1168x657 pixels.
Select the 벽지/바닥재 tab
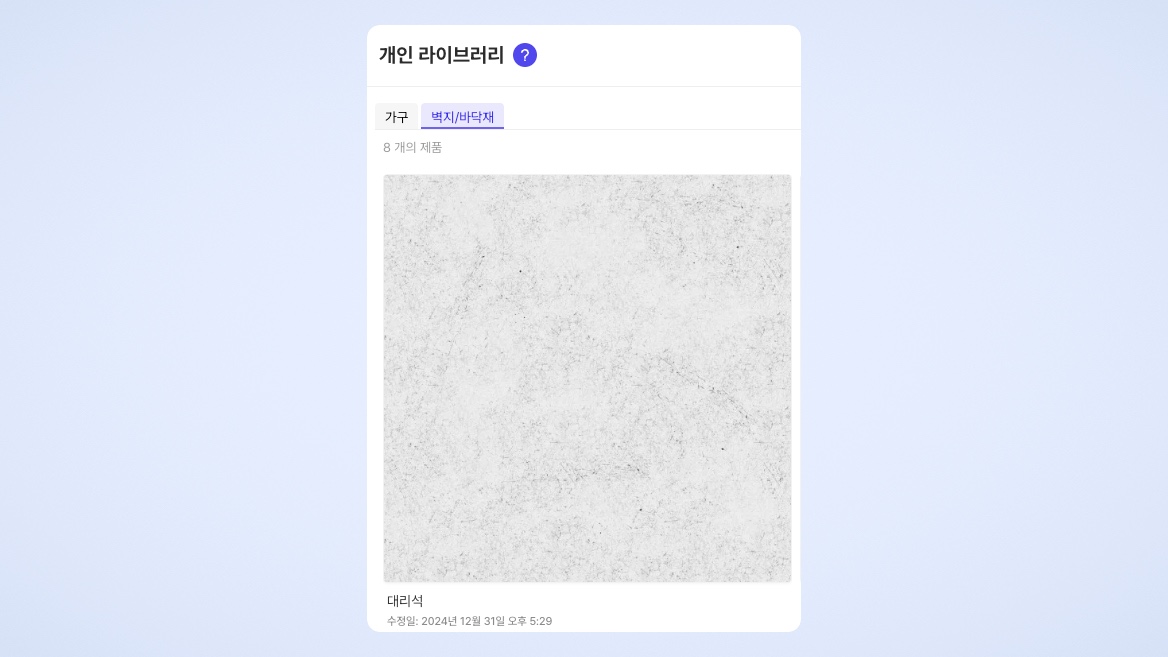(x=462, y=117)
